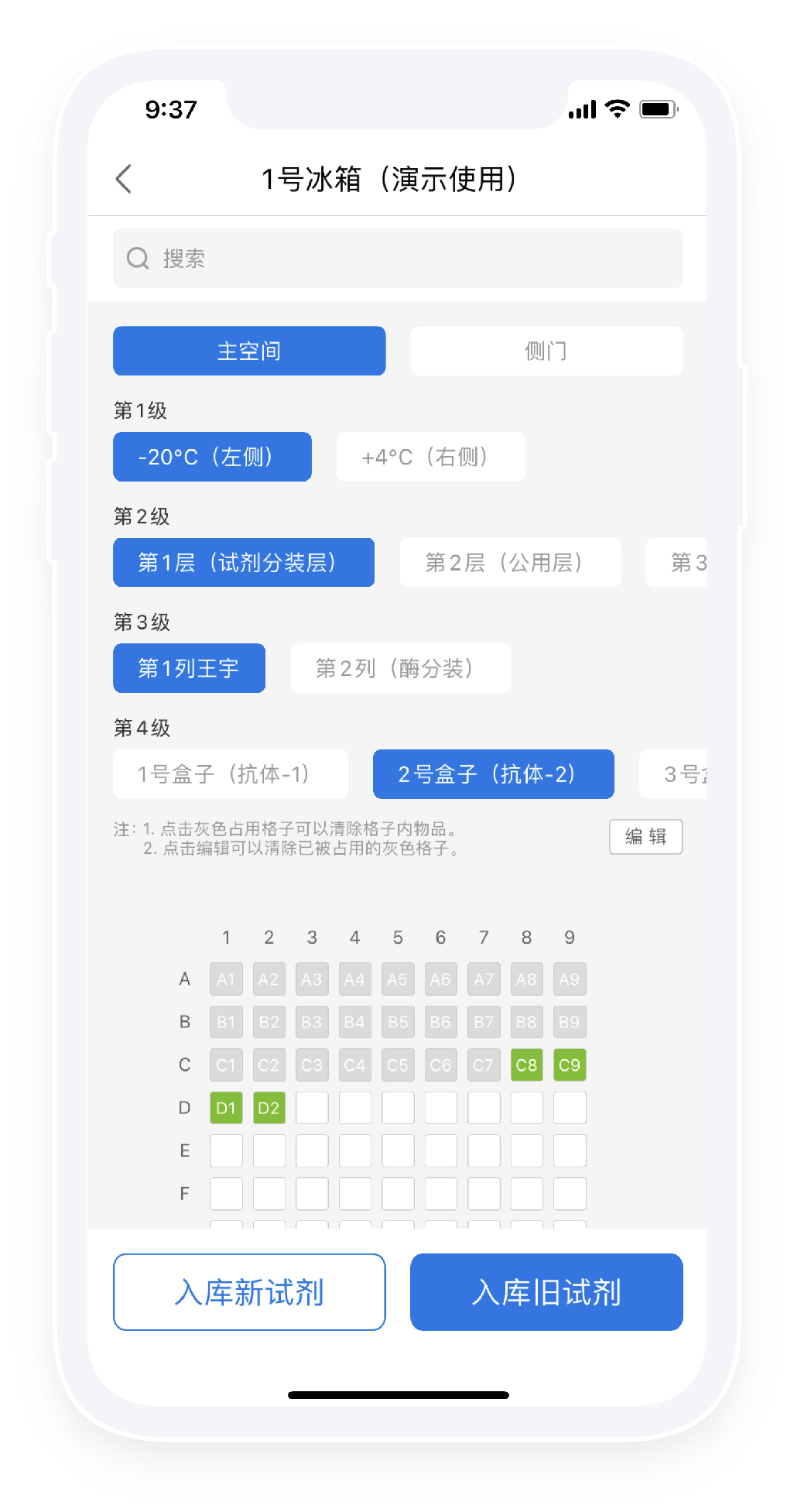Tap gray cell B5 to clear it
This screenshot has width=794, height=1512.
(x=398, y=1022)
